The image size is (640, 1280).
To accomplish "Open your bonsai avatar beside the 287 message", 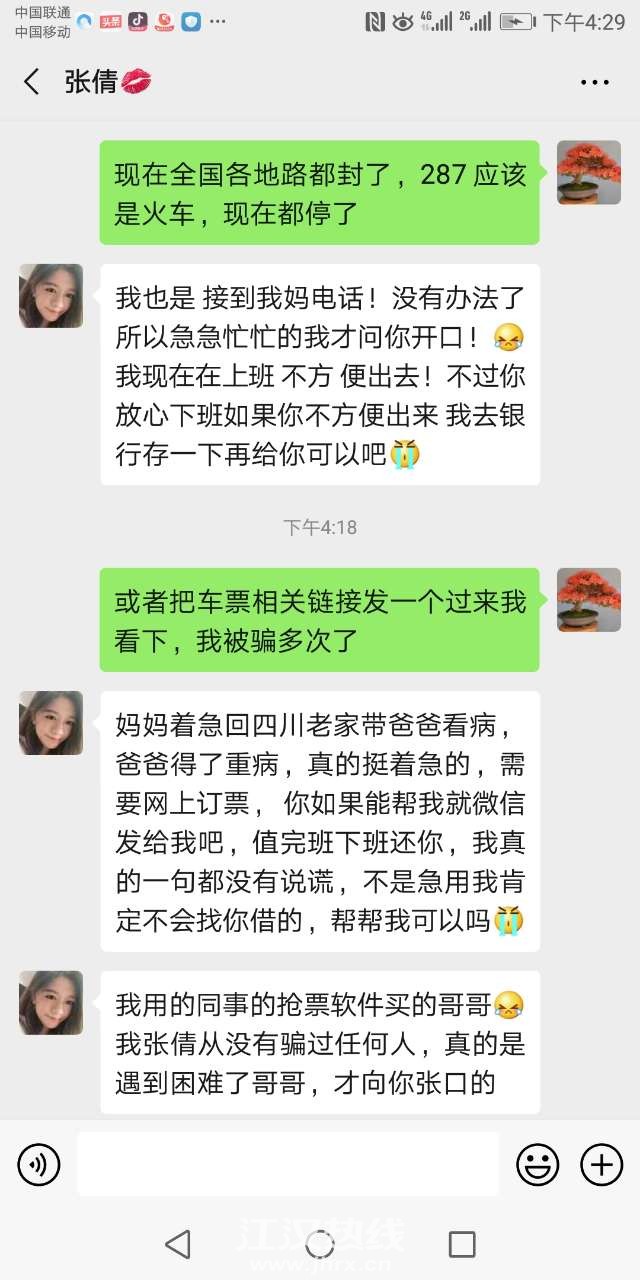I will (588, 172).
